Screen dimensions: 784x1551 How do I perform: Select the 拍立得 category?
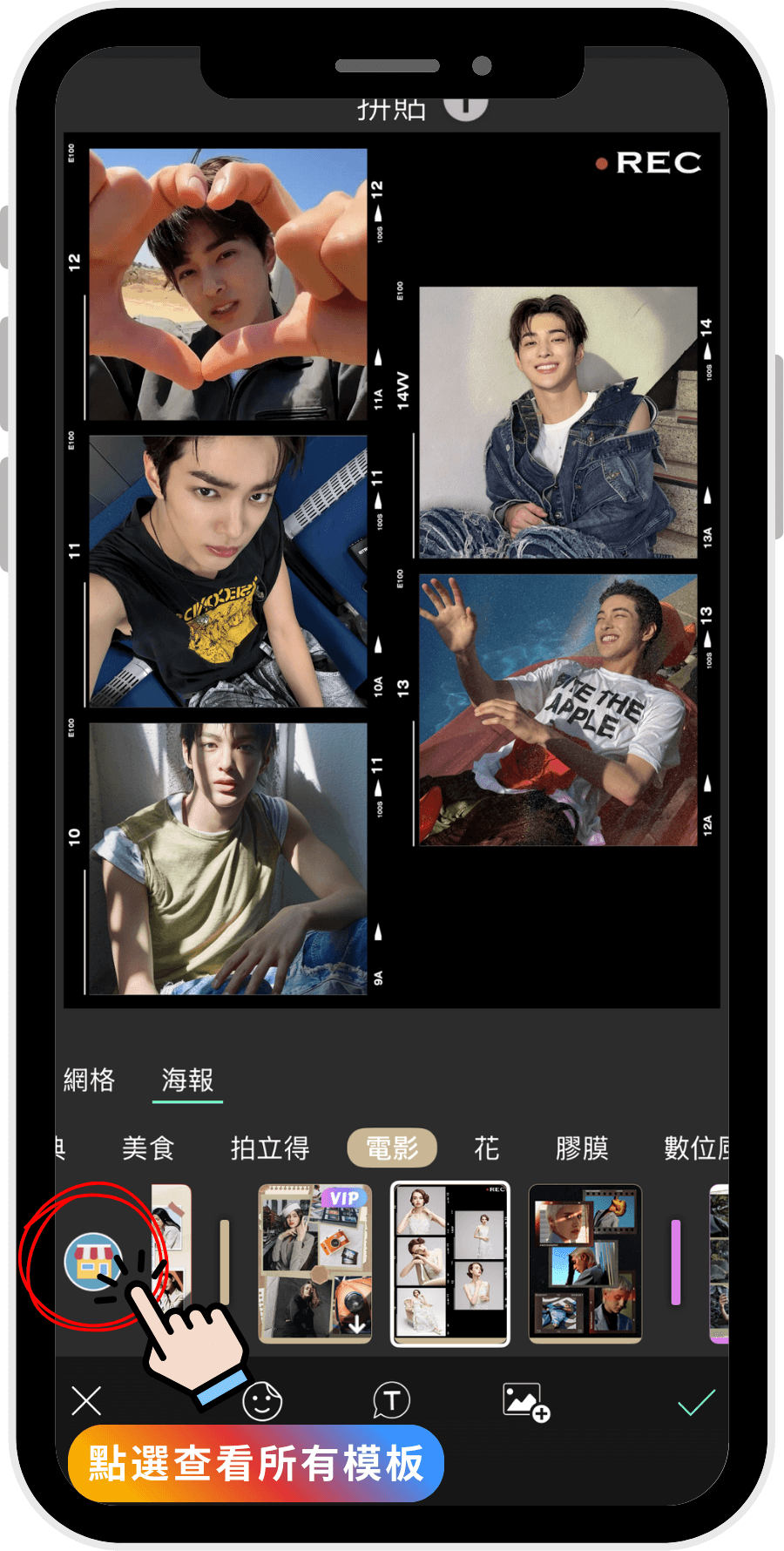coord(270,1148)
